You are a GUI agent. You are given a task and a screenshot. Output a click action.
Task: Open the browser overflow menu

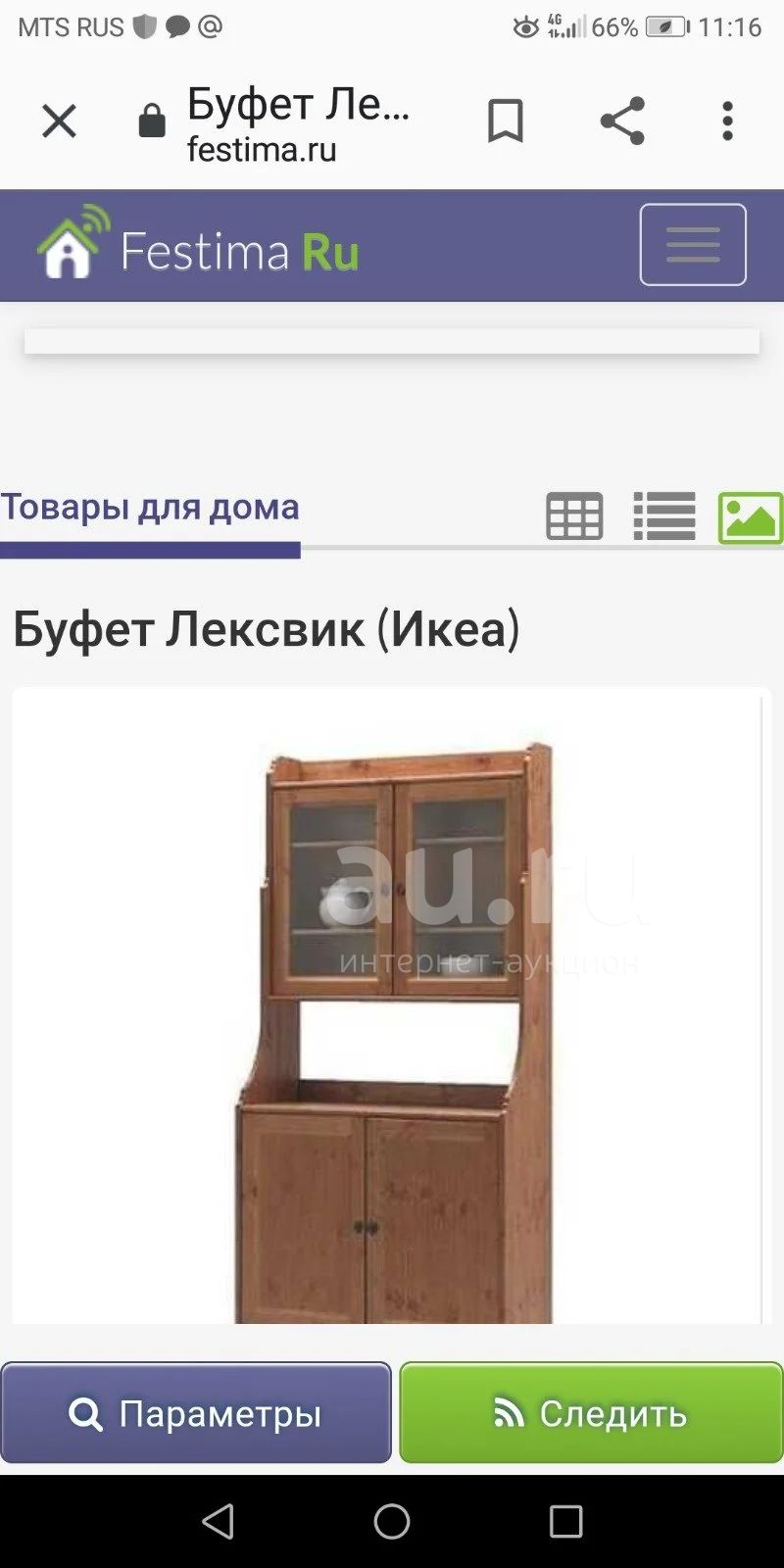click(727, 122)
